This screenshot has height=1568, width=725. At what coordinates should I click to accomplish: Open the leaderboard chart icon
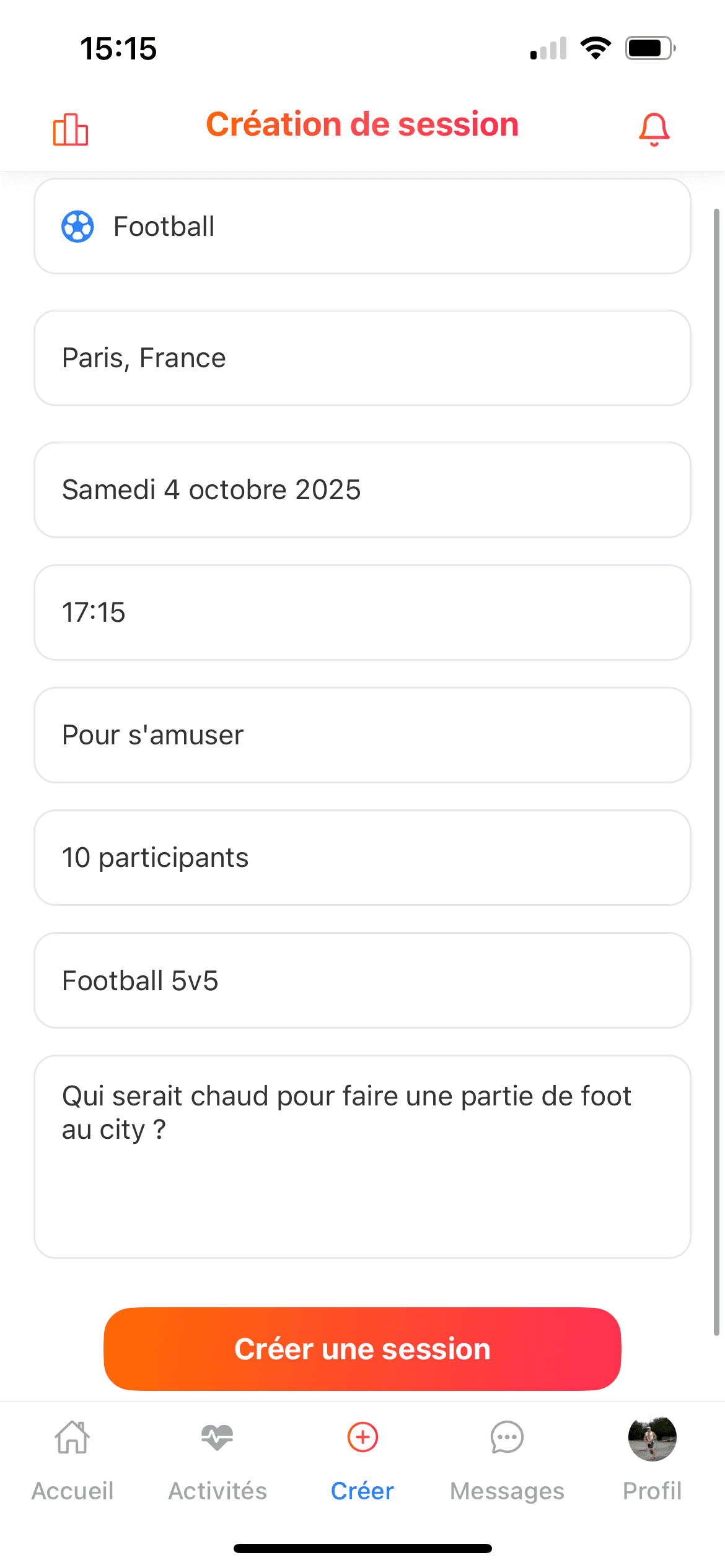(x=70, y=129)
